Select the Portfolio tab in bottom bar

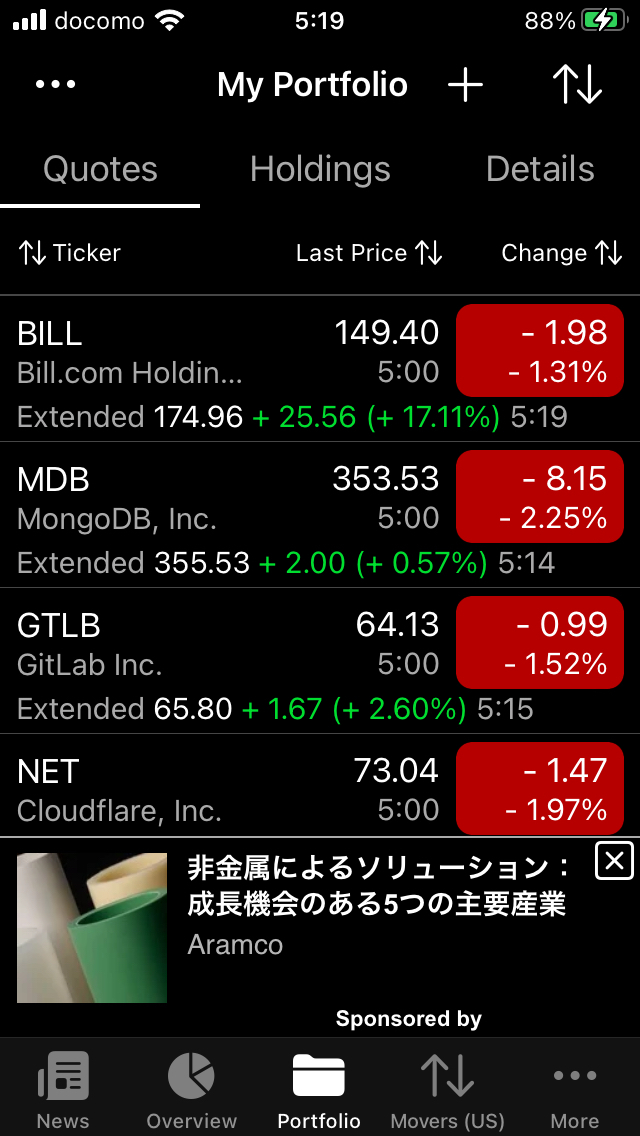point(319,1090)
